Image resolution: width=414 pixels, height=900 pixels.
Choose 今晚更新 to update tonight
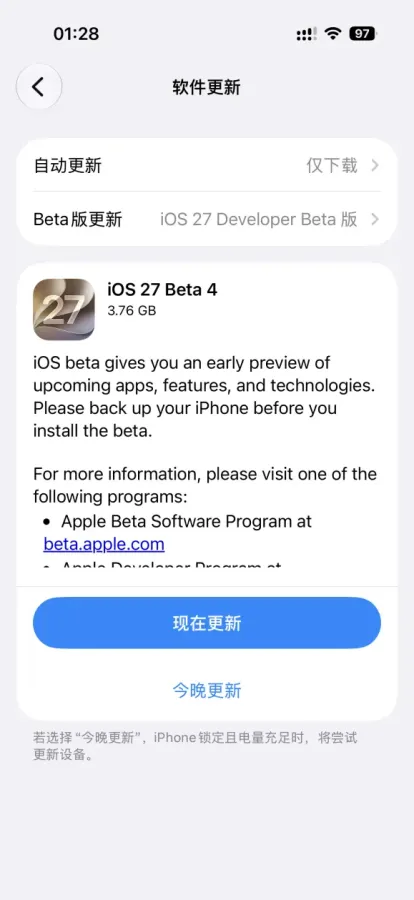207,690
